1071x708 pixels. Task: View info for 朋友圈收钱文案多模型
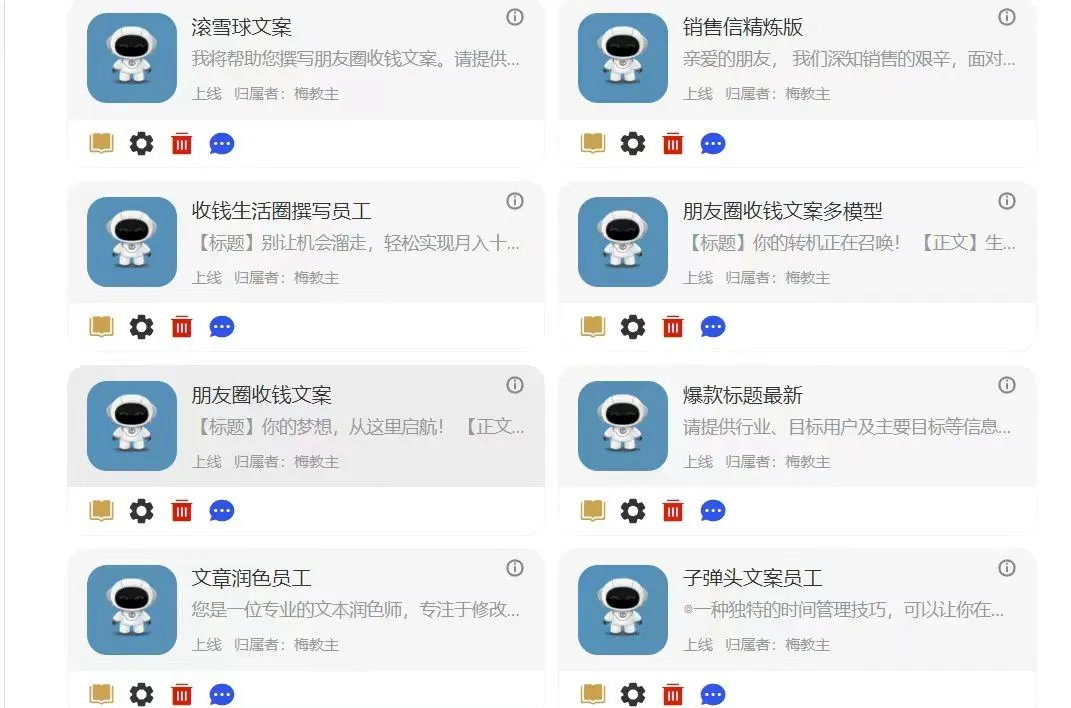coord(1007,201)
